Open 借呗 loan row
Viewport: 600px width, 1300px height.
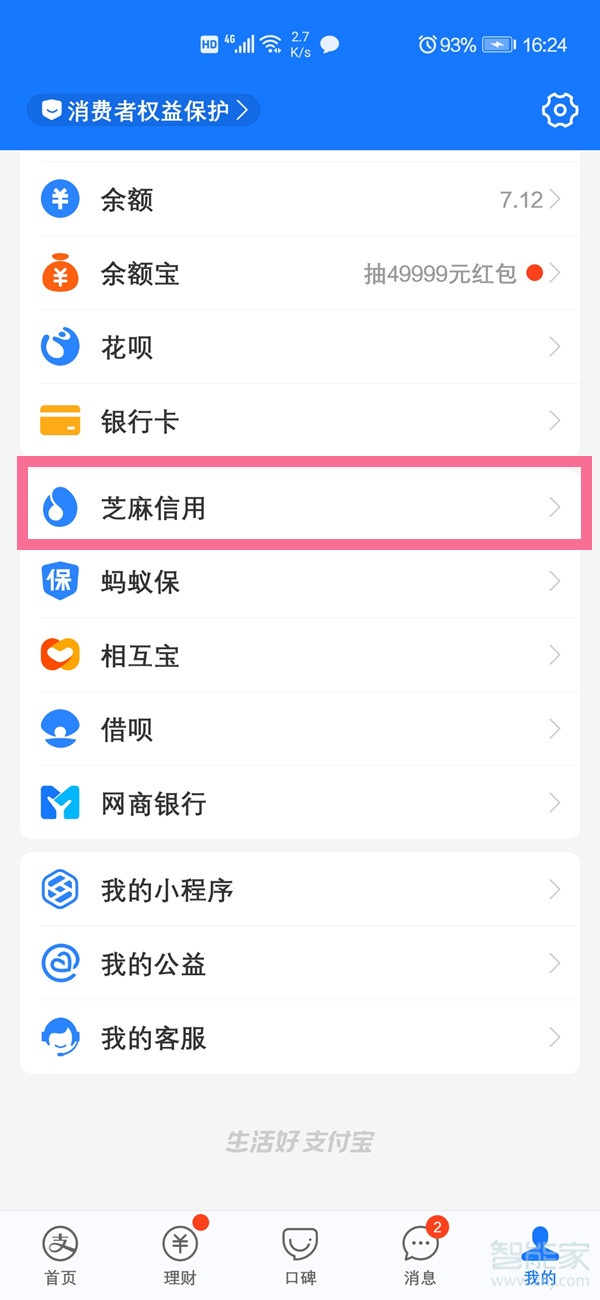click(x=300, y=730)
